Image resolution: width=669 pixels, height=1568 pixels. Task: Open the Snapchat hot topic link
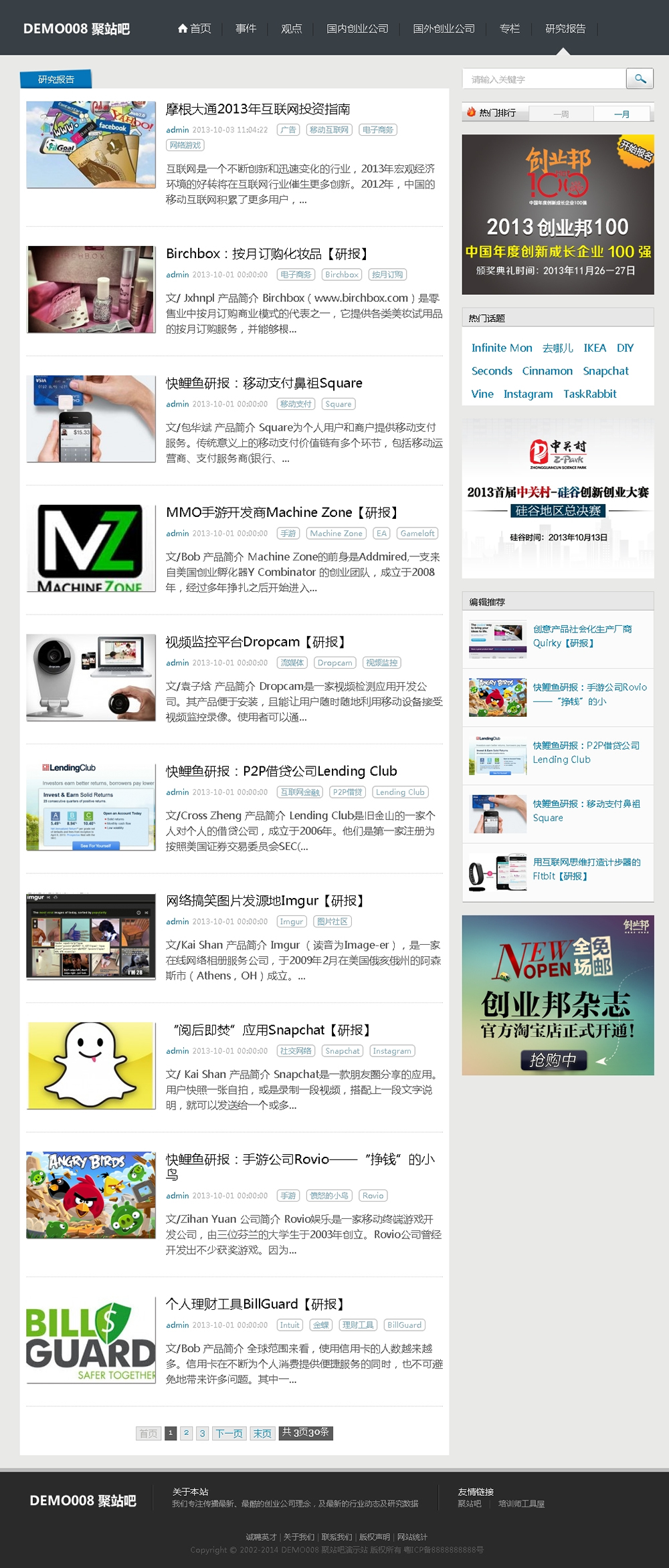(605, 371)
